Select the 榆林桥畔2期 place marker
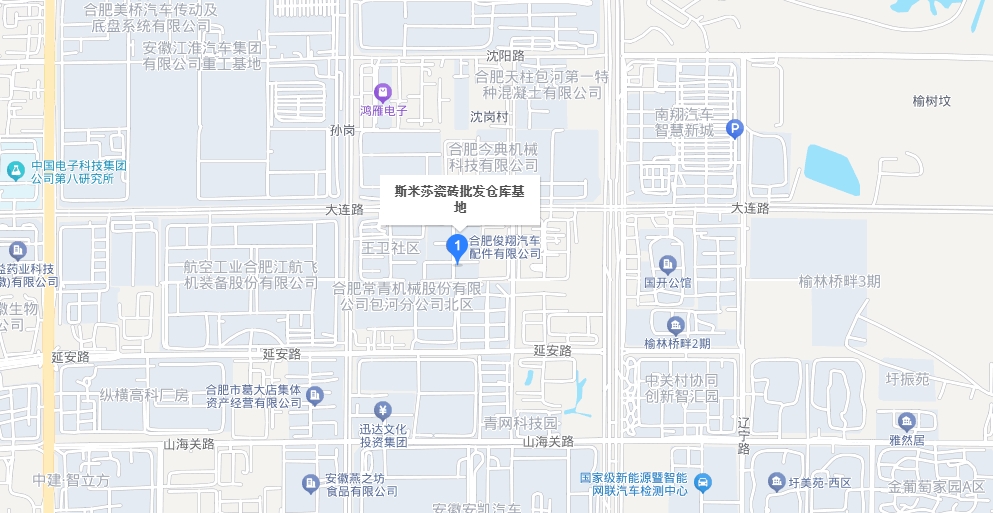This screenshot has width=993, height=513. click(676, 325)
